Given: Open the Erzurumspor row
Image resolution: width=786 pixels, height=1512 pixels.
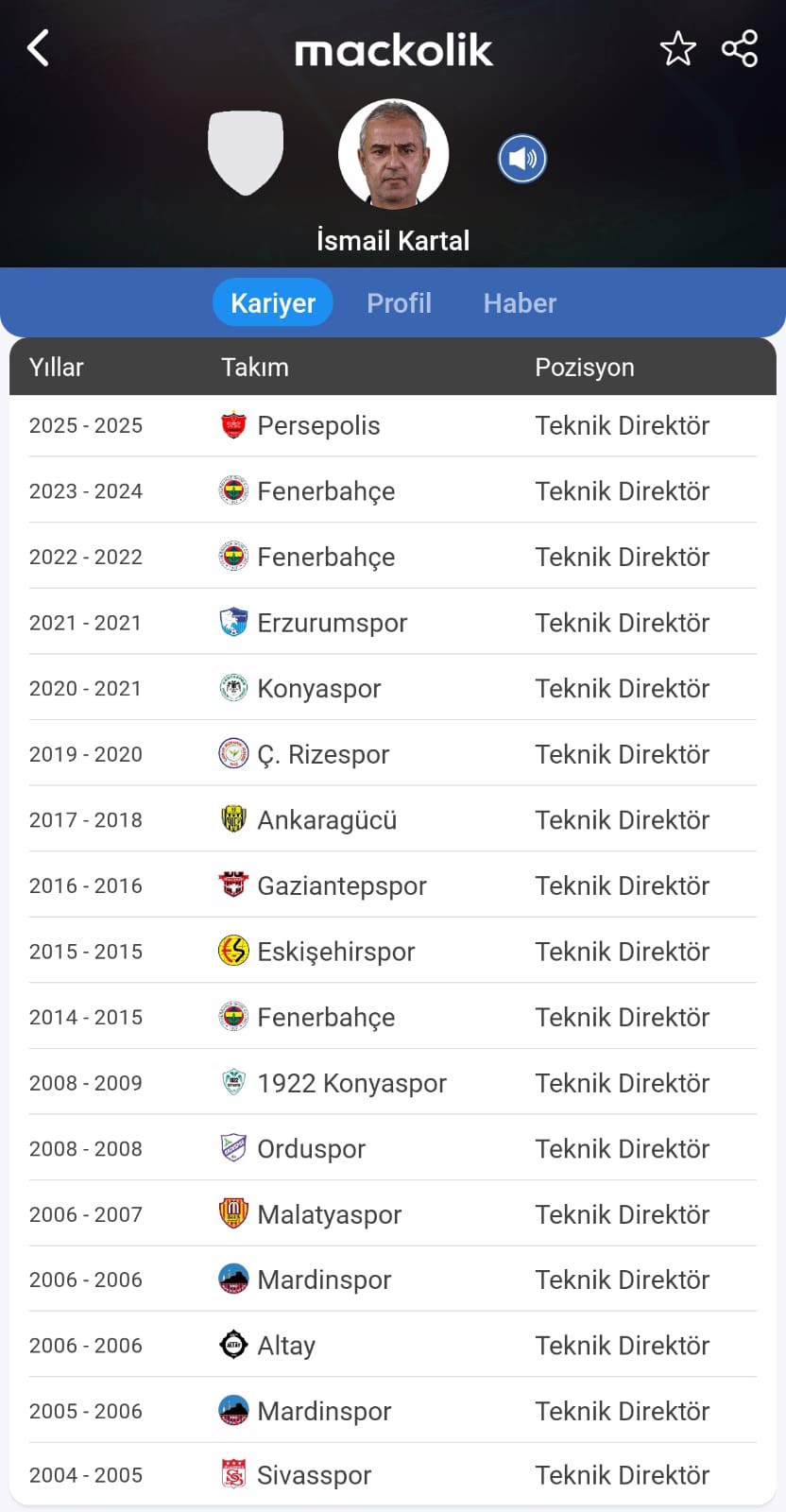Looking at the screenshot, I should pos(393,623).
